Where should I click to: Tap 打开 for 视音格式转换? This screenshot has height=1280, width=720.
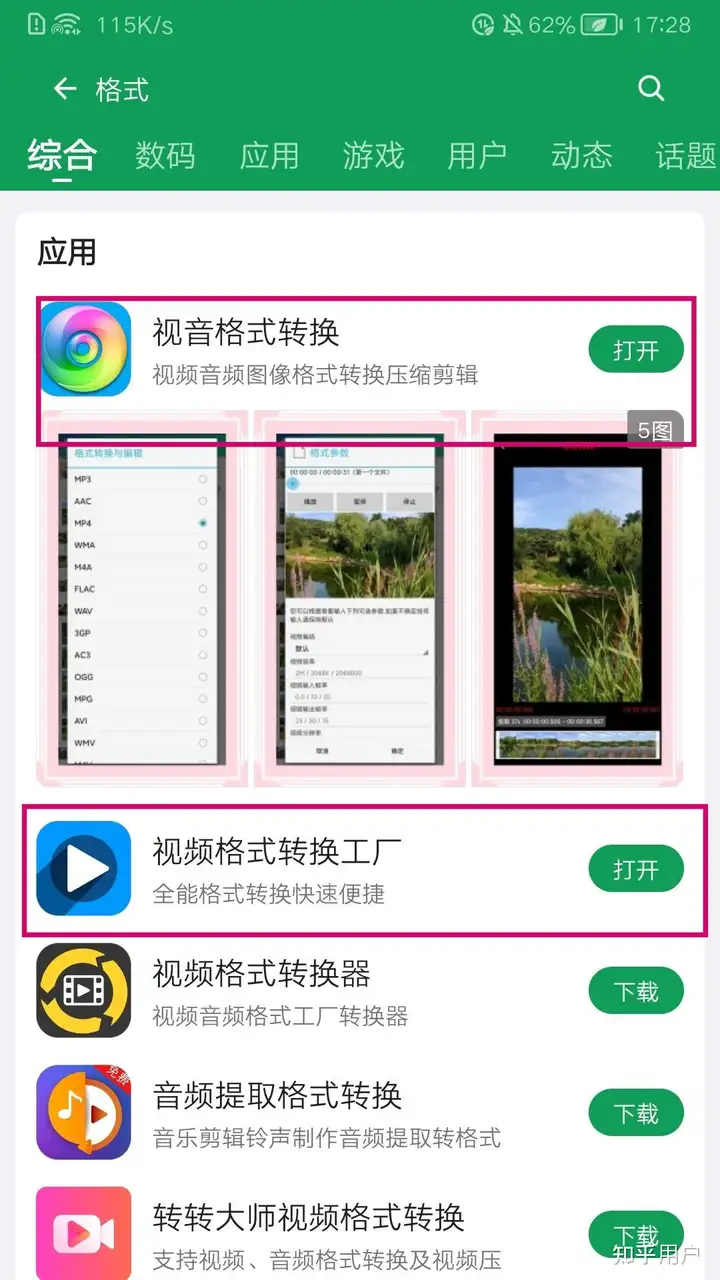tap(636, 351)
